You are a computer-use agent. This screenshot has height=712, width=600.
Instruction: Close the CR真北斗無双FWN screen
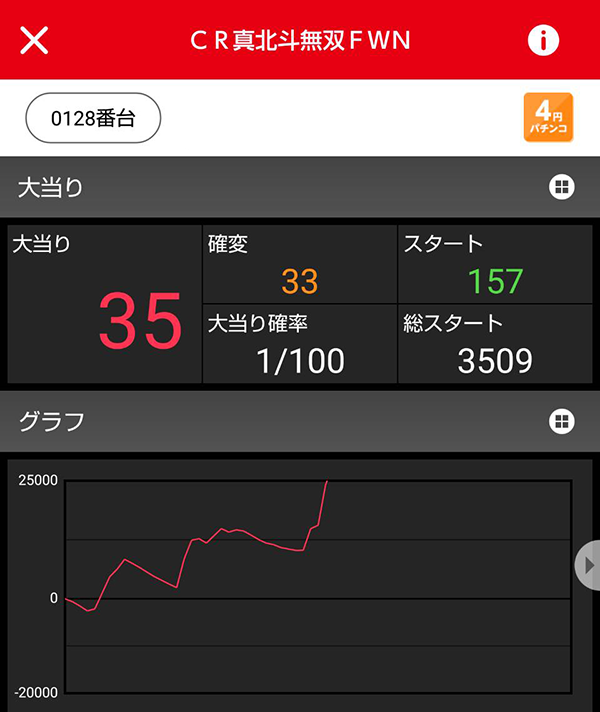point(35,40)
